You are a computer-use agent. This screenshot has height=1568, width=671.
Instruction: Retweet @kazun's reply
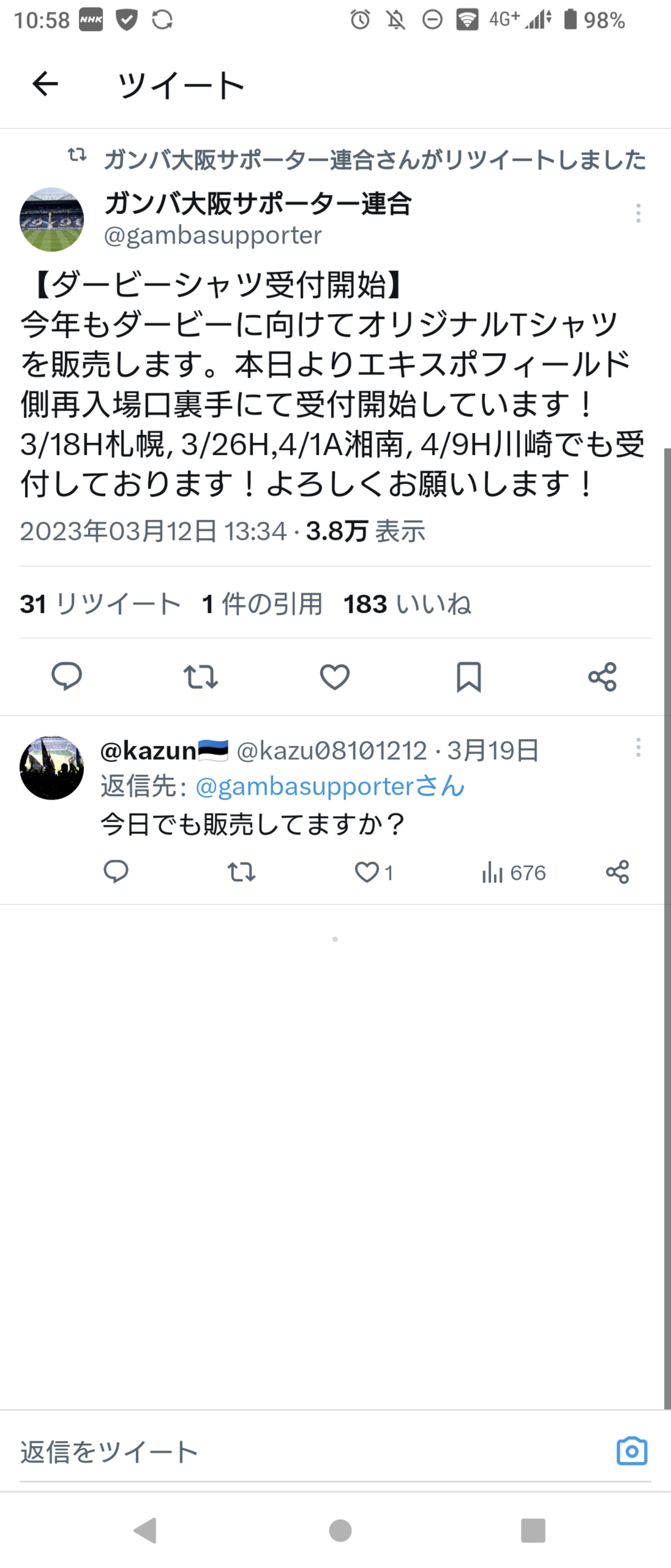(242, 872)
